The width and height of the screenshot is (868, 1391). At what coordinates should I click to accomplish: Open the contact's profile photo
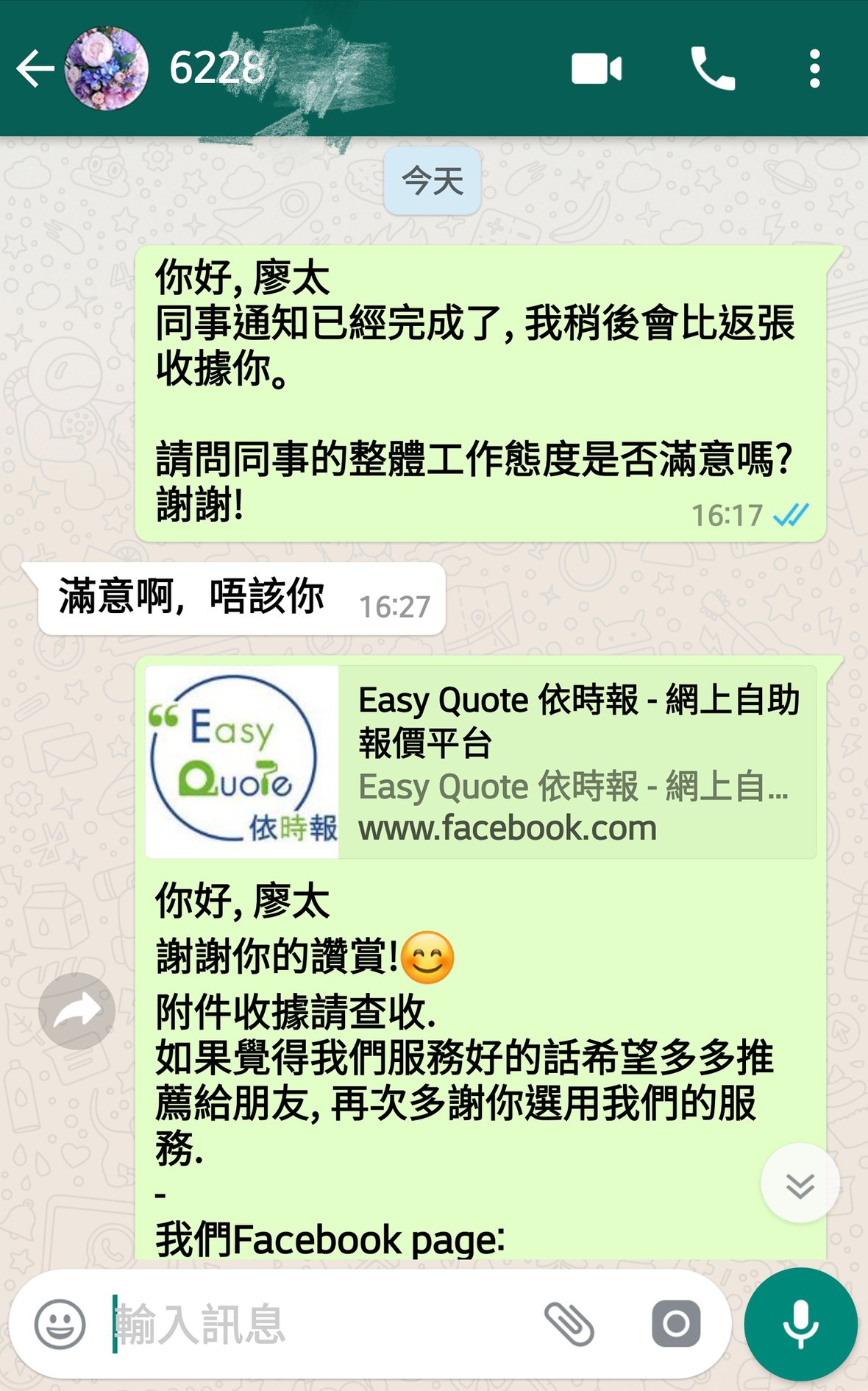pyautogui.click(x=107, y=69)
